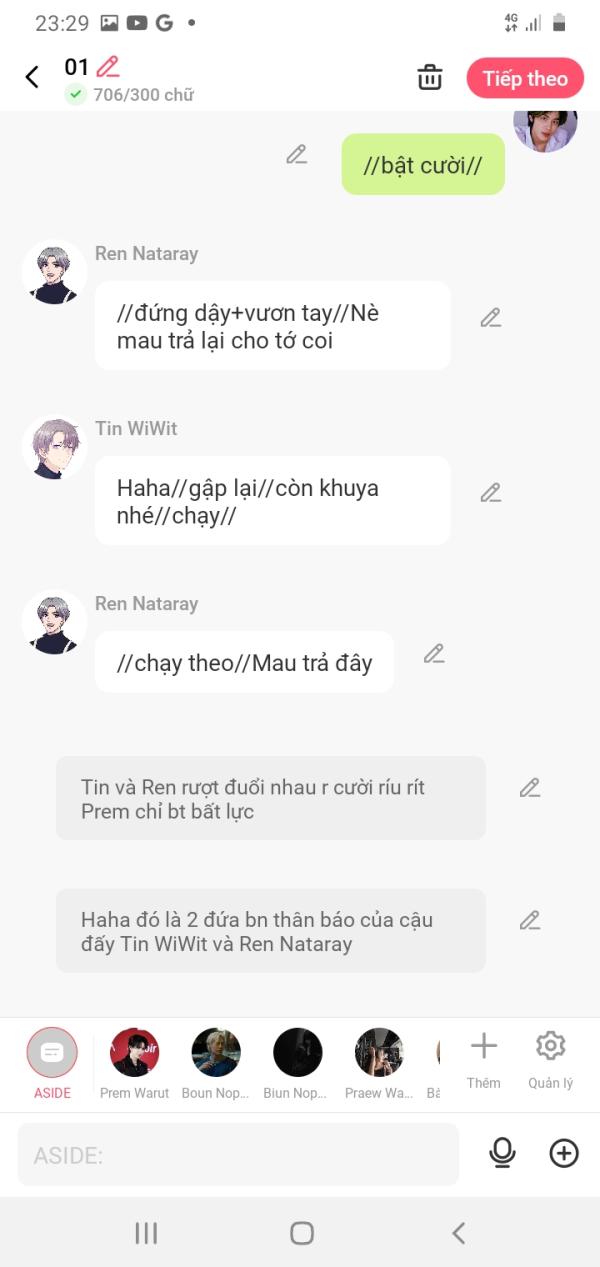The height and width of the screenshot is (1267, 600).
Task: Edit the chapter title 01
Action: pyautogui.click(x=108, y=67)
